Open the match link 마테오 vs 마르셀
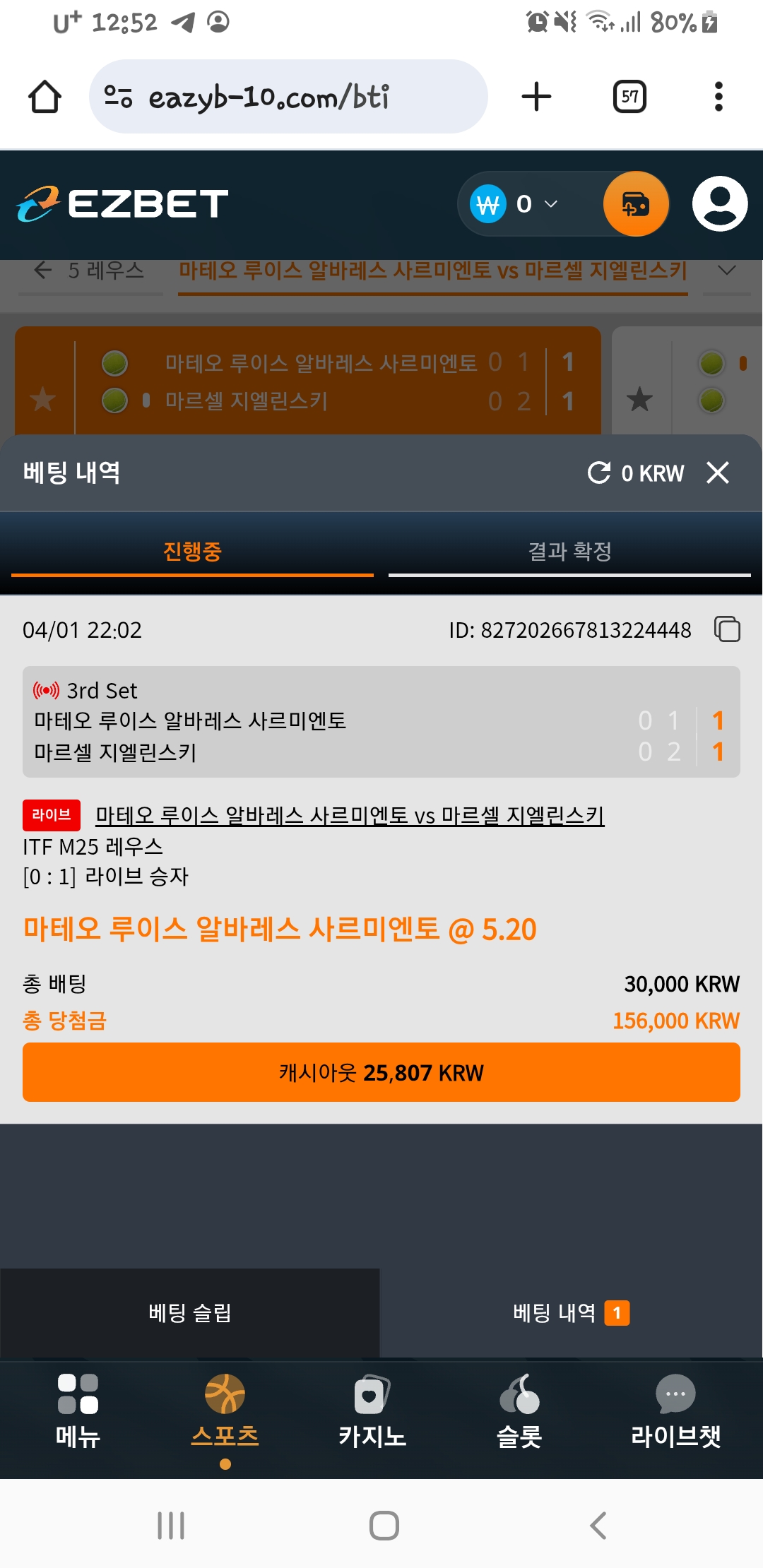Viewport: 763px width, 1568px height. tap(350, 816)
